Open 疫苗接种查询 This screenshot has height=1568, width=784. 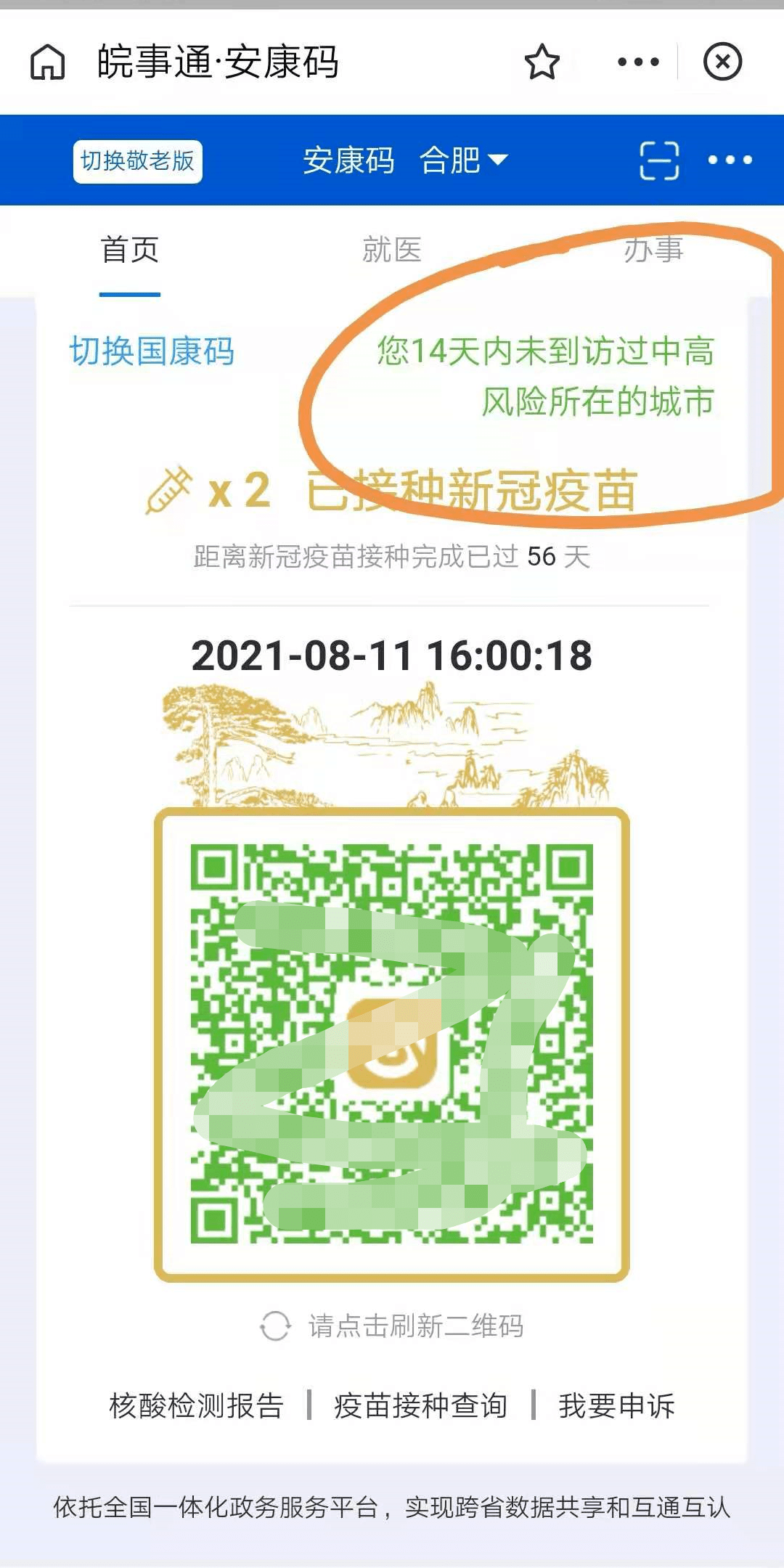point(420,1406)
